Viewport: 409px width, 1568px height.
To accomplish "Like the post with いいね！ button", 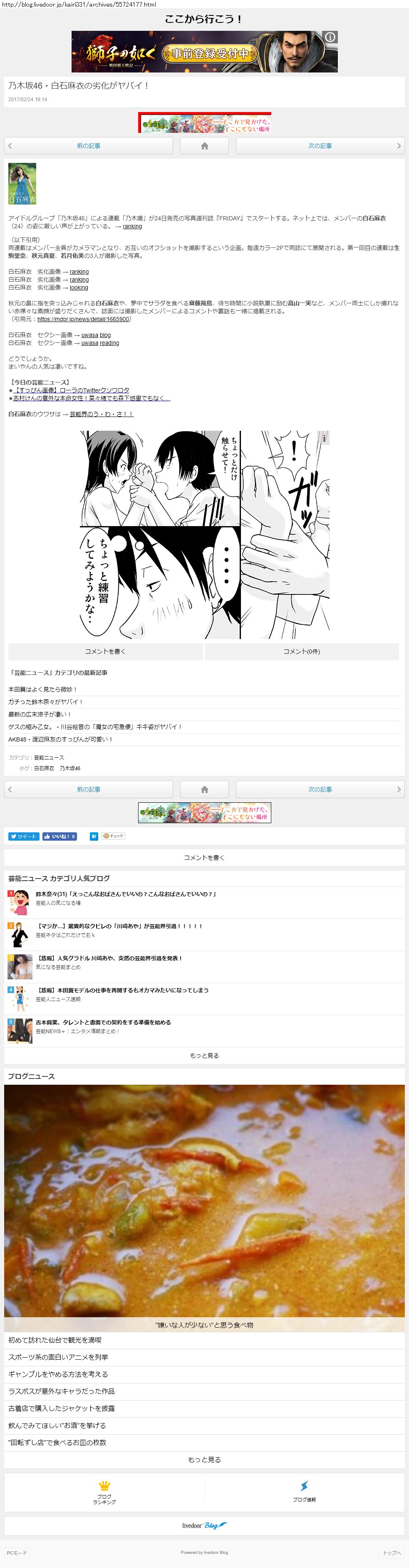I will click(x=59, y=836).
